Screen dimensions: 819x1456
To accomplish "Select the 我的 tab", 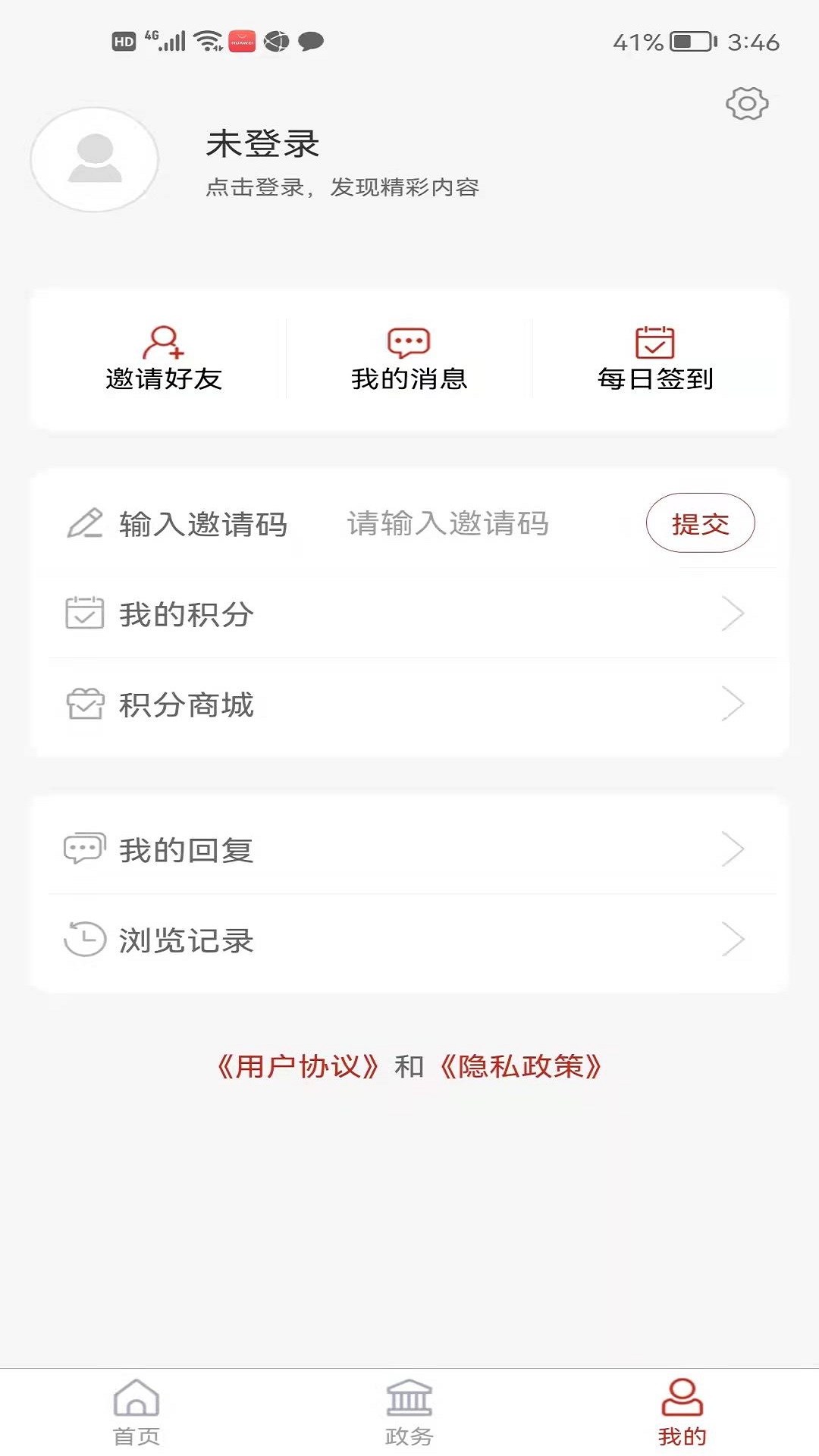I will pyautogui.click(x=682, y=1412).
